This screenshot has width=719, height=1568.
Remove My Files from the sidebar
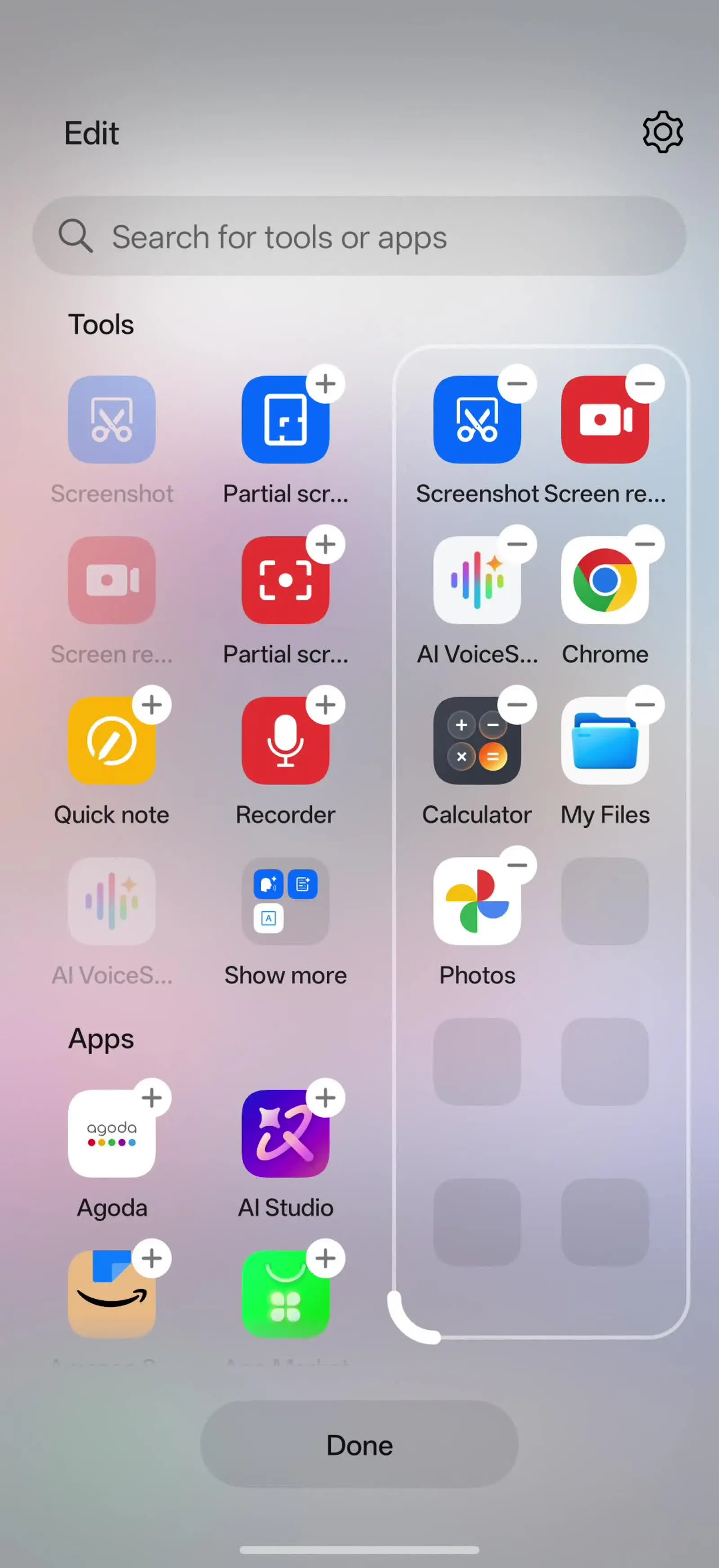(645, 705)
